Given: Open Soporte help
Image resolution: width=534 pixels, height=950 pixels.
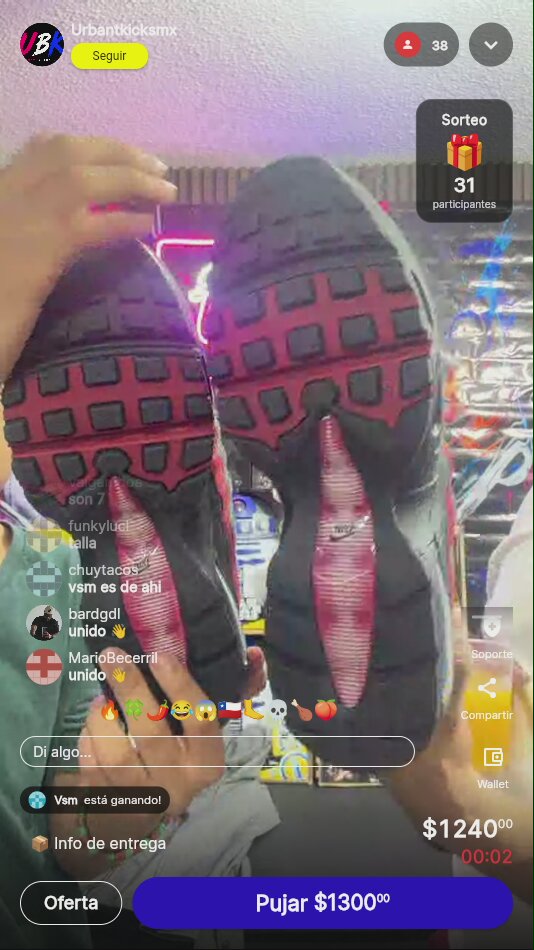Looking at the screenshot, I should pyautogui.click(x=491, y=636).
